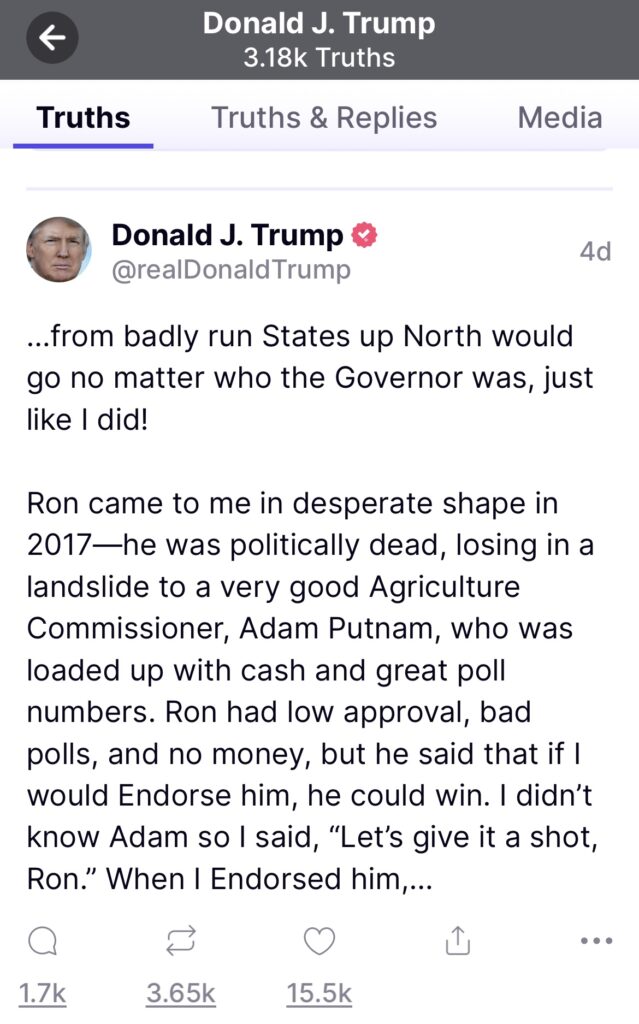View the 3.65k ReTruths list
Image resolution: width=639 pixels, height=1024 pixels.
180,993
